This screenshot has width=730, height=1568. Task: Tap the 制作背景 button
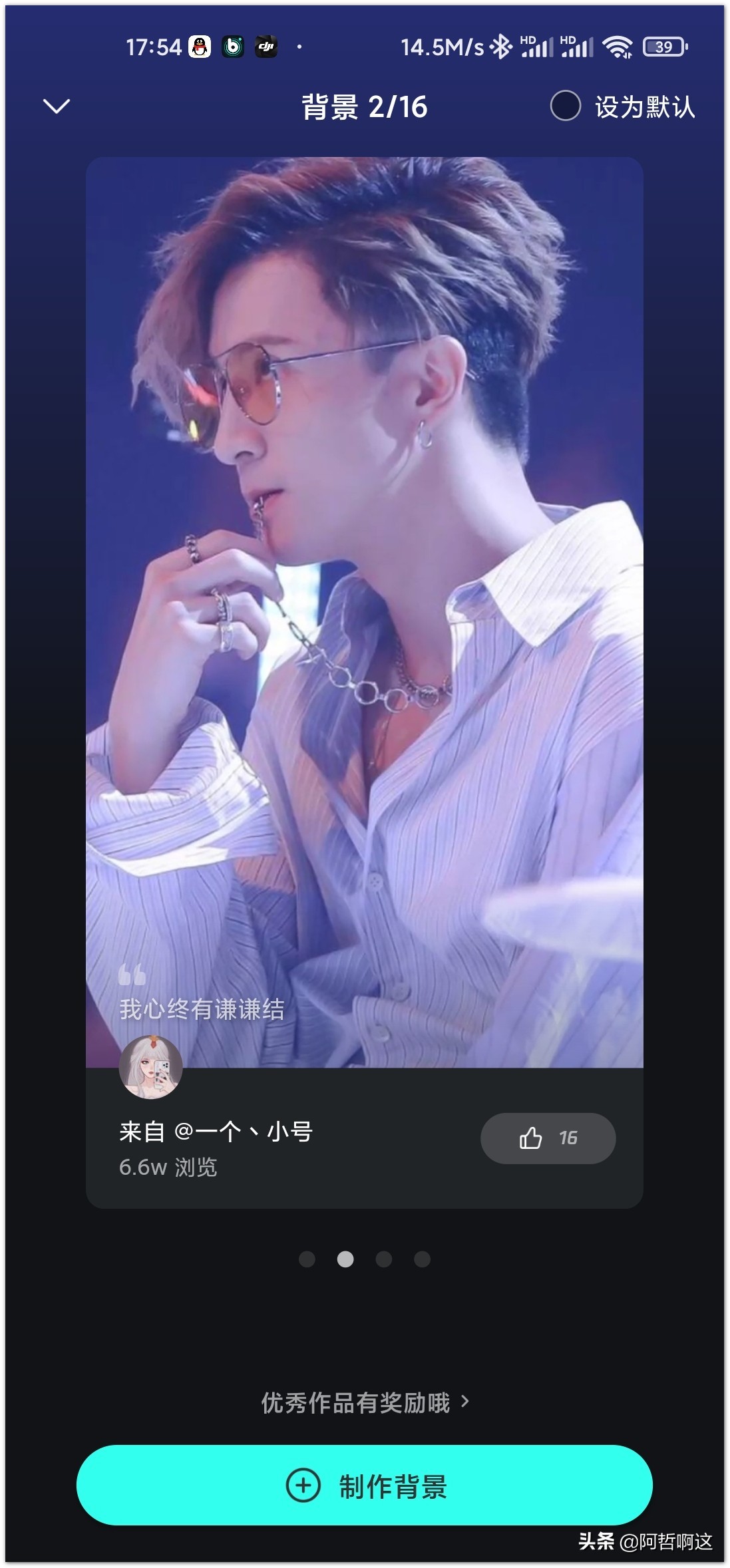(x=364, y=1486)
